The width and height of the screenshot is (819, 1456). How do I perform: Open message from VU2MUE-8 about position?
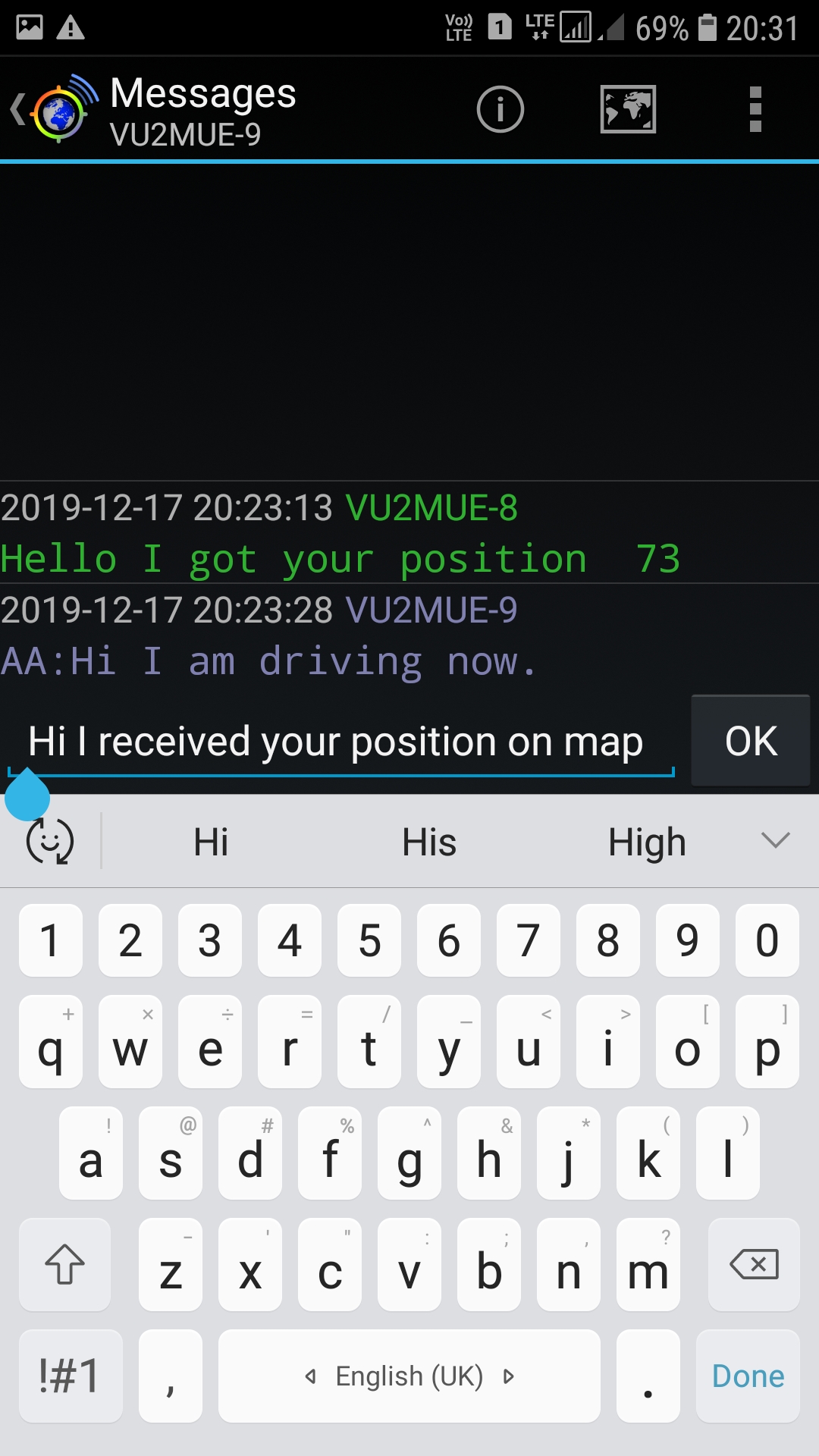pos(340,559)
